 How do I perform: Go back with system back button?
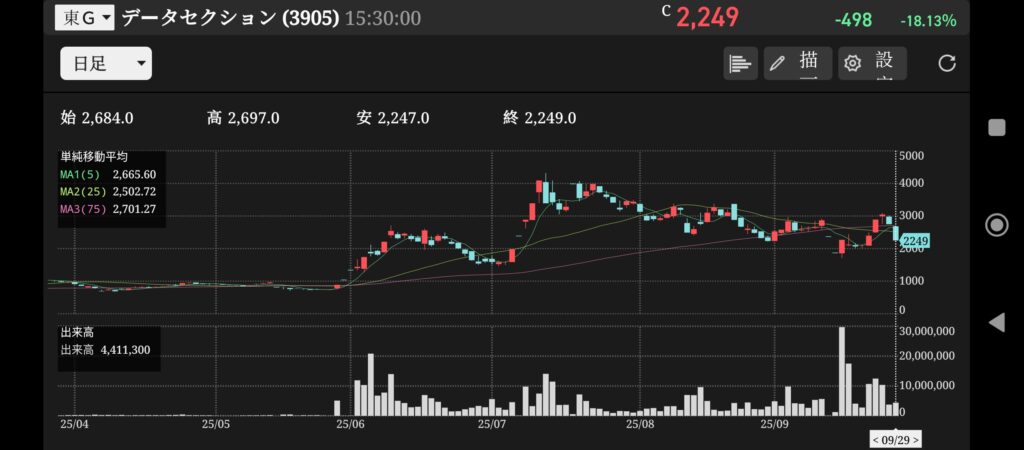[x=996, y=322]
